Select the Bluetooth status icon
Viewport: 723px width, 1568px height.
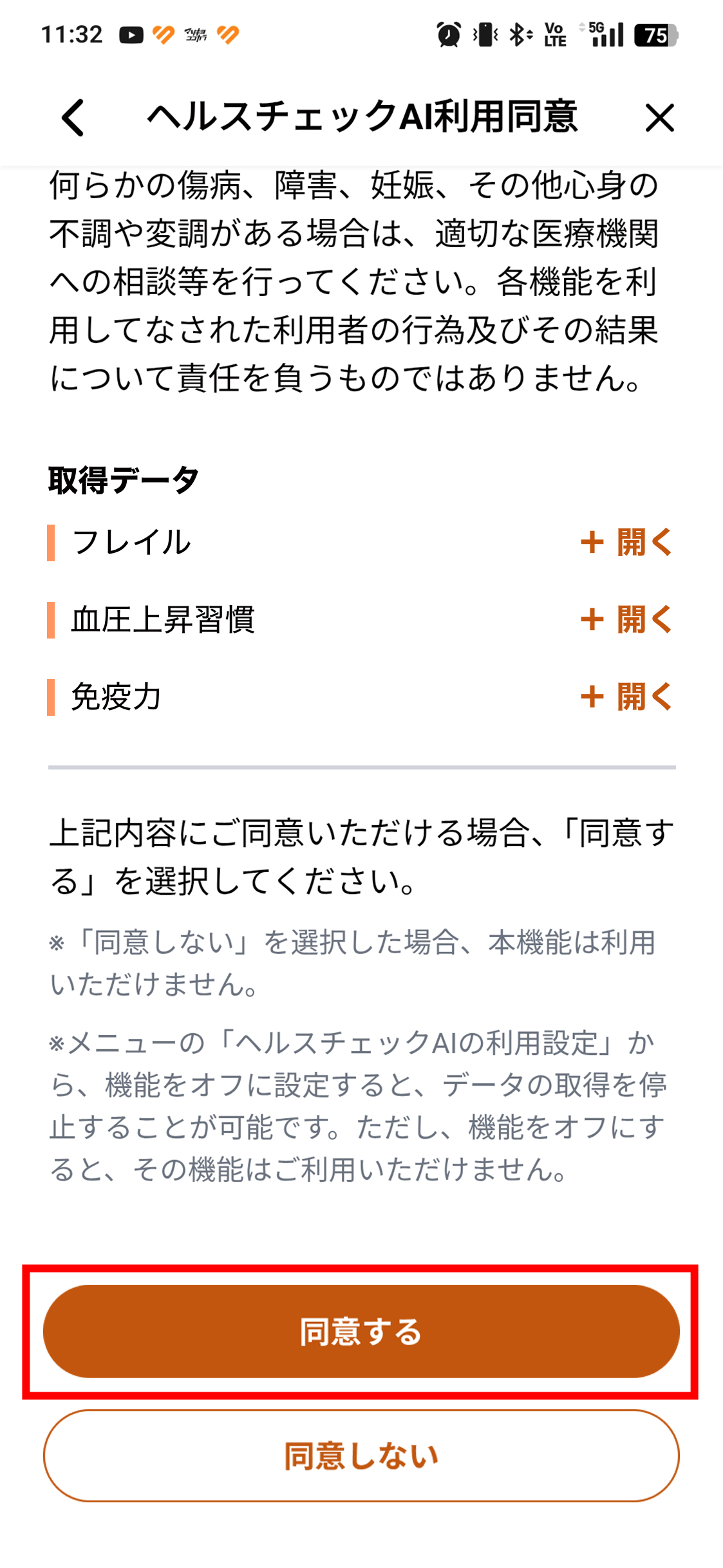[521, 35]
